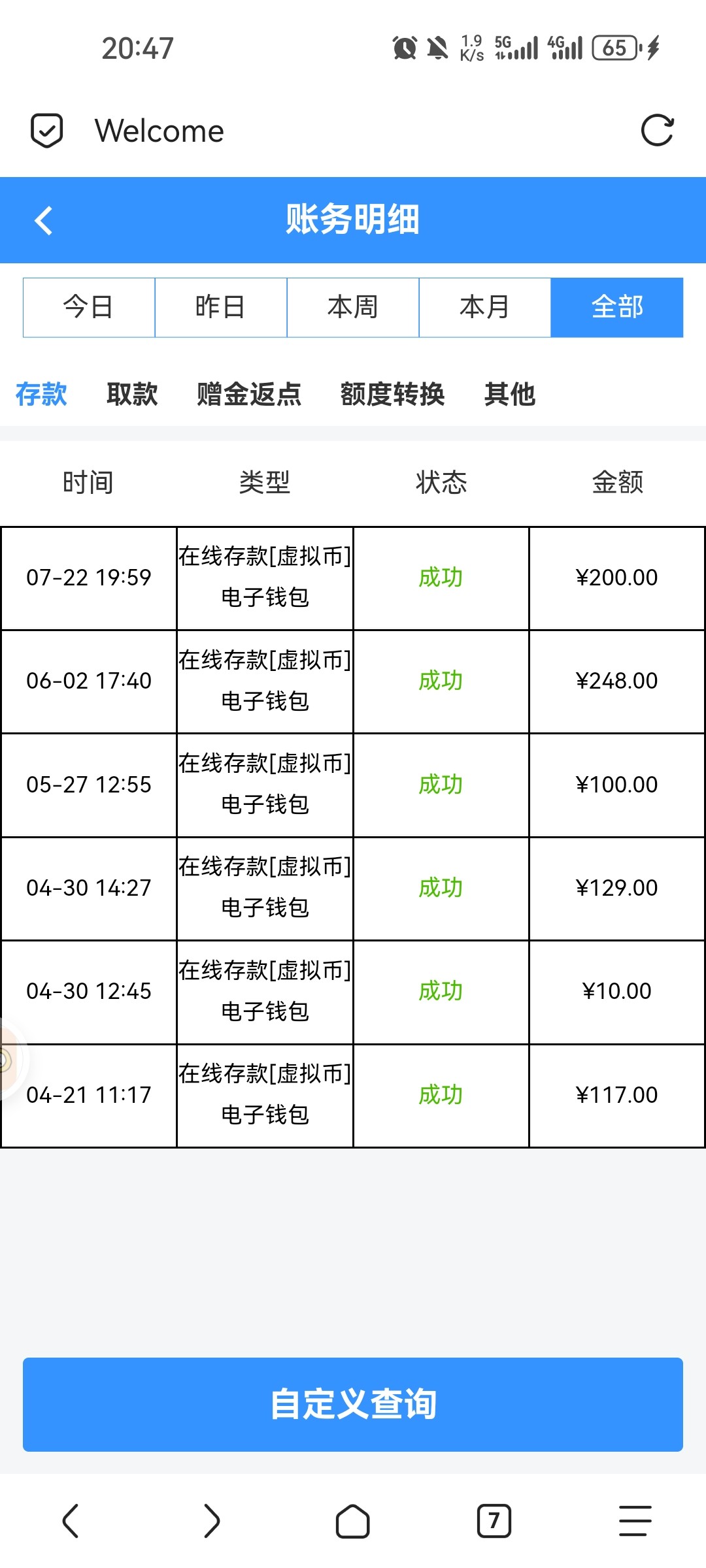
Task: Open the site security shield icon
Action: pos(47,131)
